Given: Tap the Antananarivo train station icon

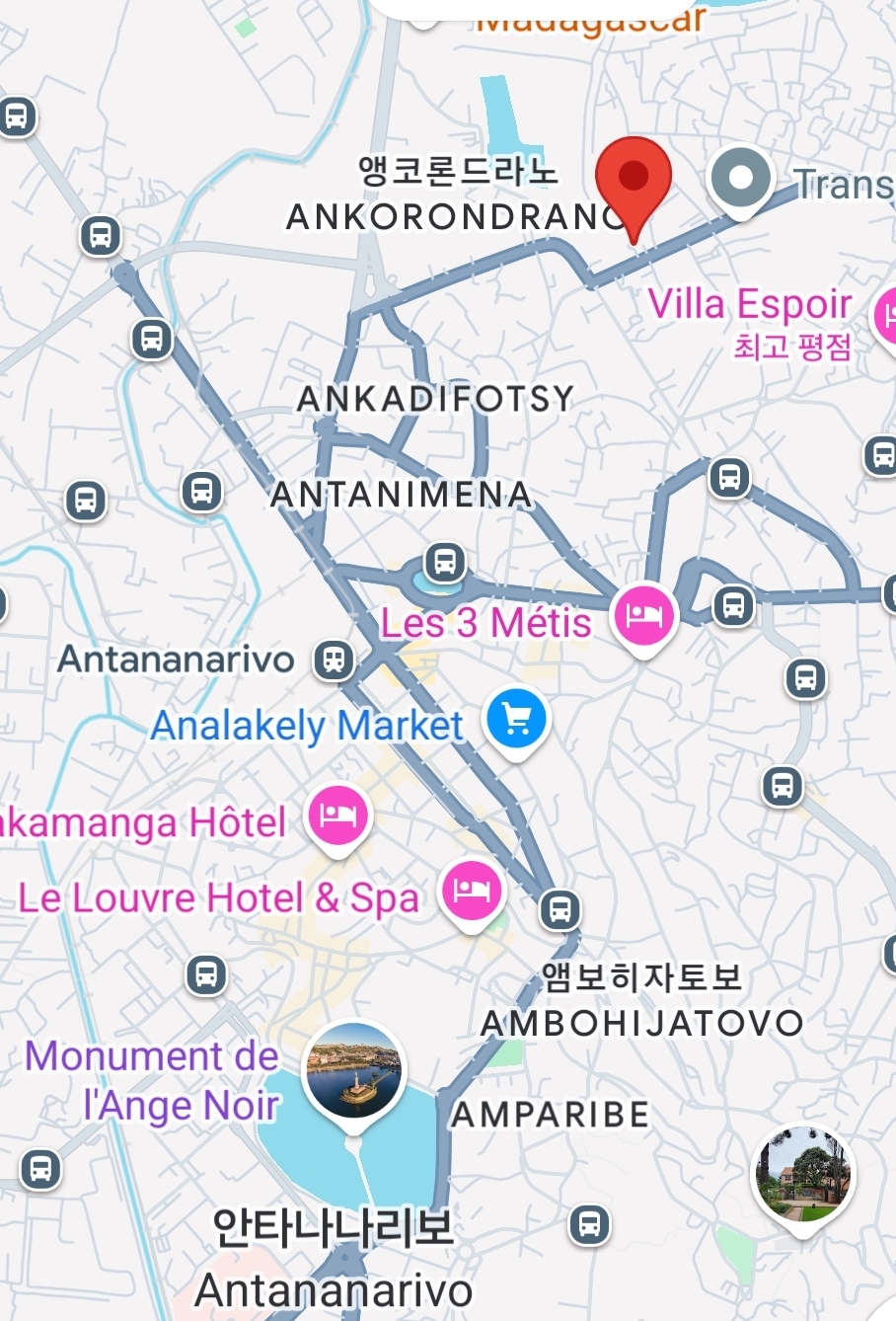Looking at the screenshot, I should click(x=335, y=660).
